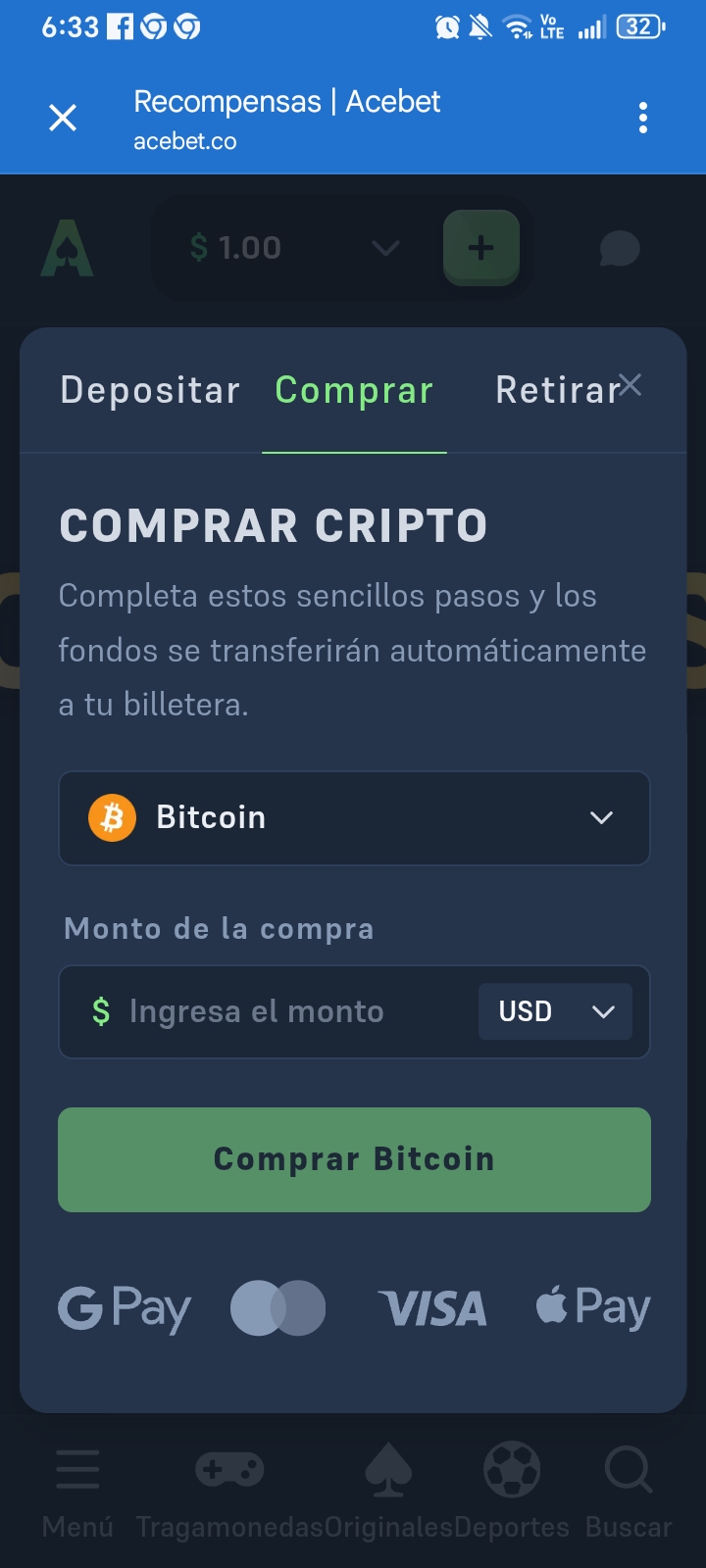Viewport: 706px width, 1568px height.
Task: Tap the Comprar Bitcoin button
Action: pos(354,1159)
